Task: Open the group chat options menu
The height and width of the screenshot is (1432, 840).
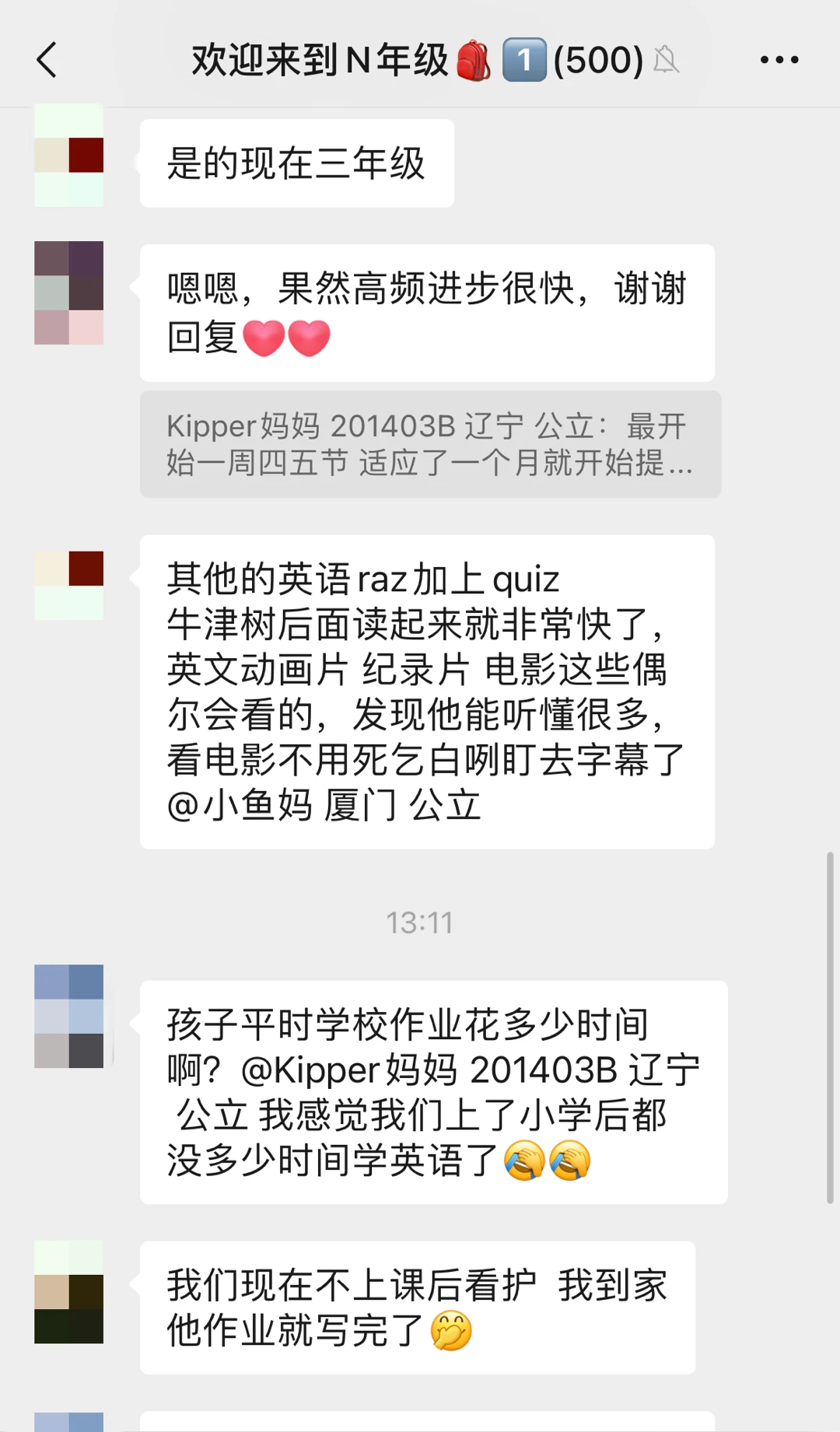Action: coord(779,60)
